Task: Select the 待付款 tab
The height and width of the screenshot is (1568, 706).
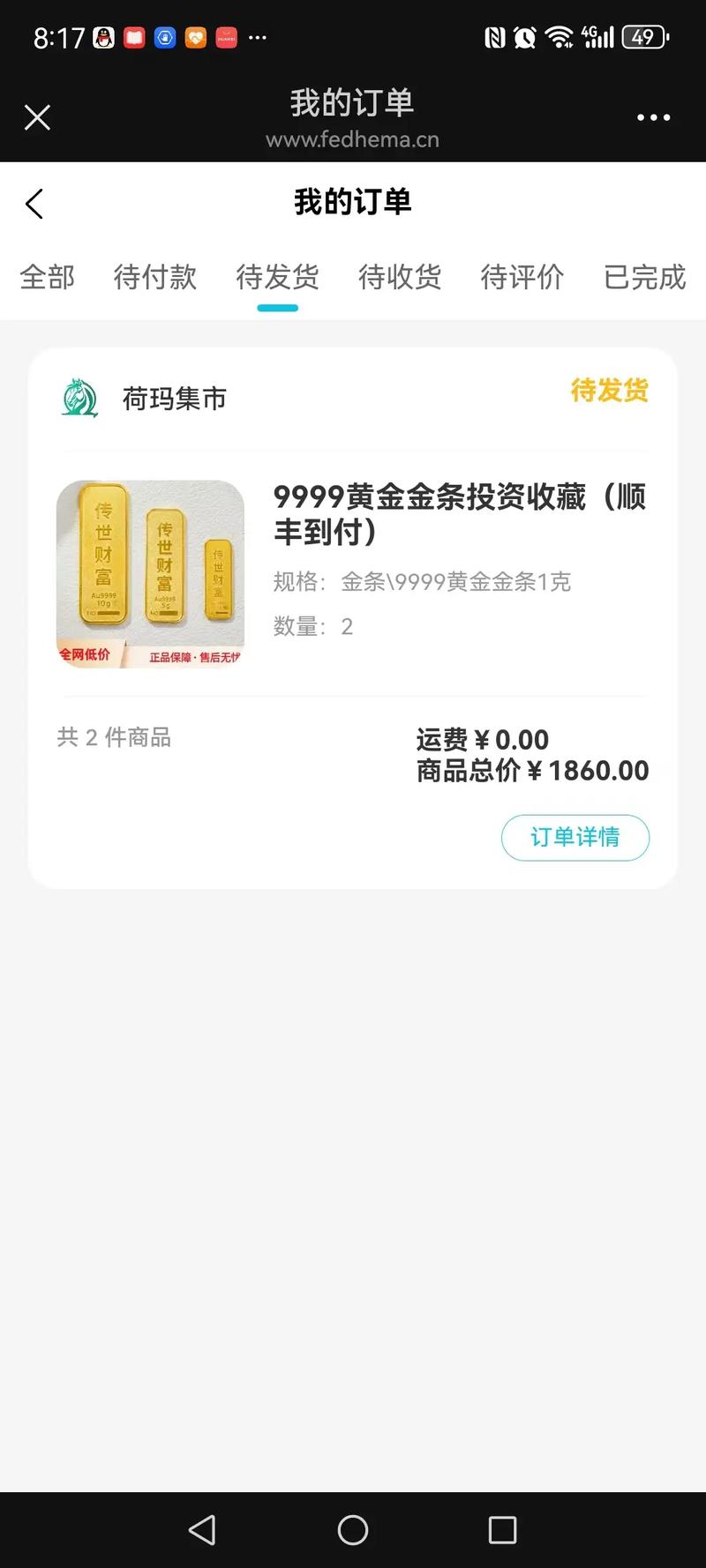Action: (155, 277)
